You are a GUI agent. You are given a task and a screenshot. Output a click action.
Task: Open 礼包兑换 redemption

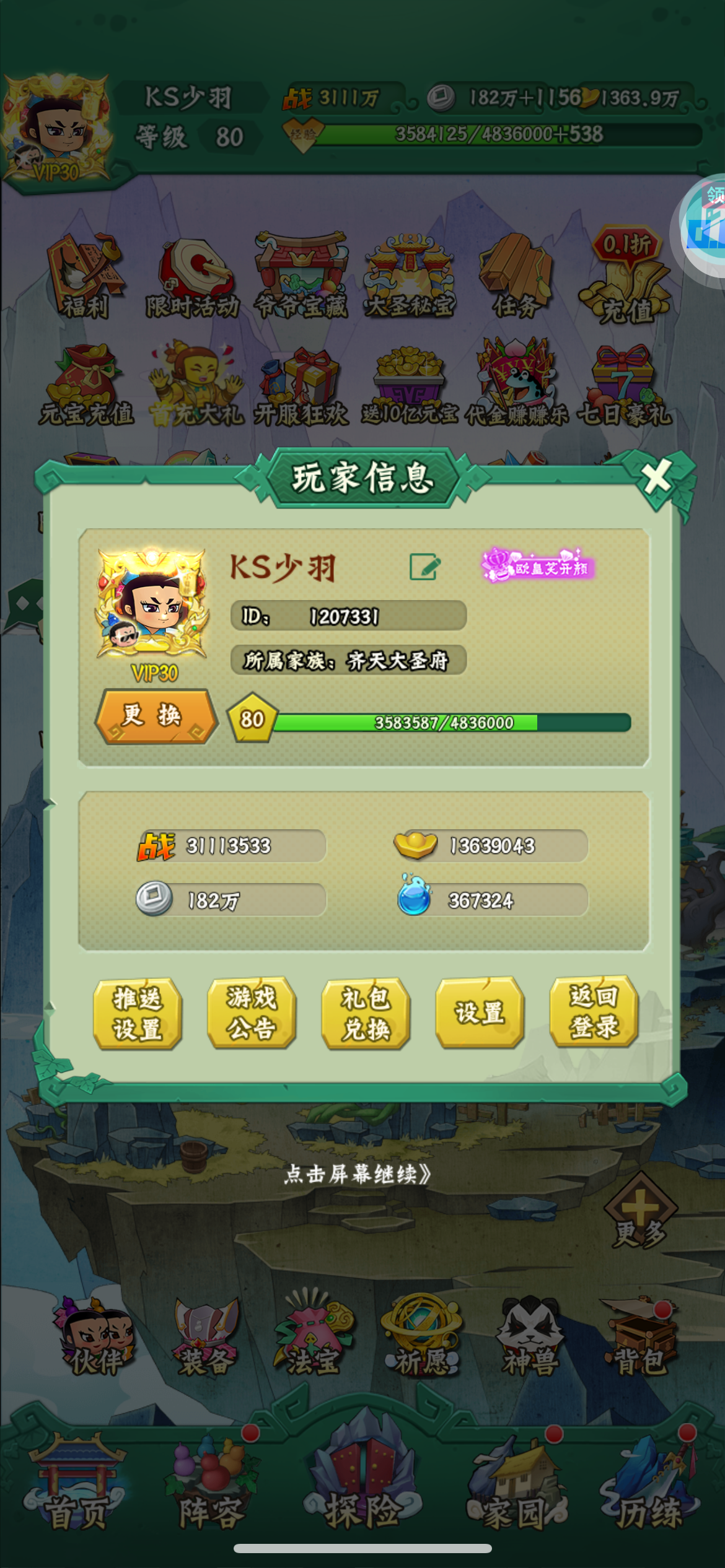coord(366,1013)
